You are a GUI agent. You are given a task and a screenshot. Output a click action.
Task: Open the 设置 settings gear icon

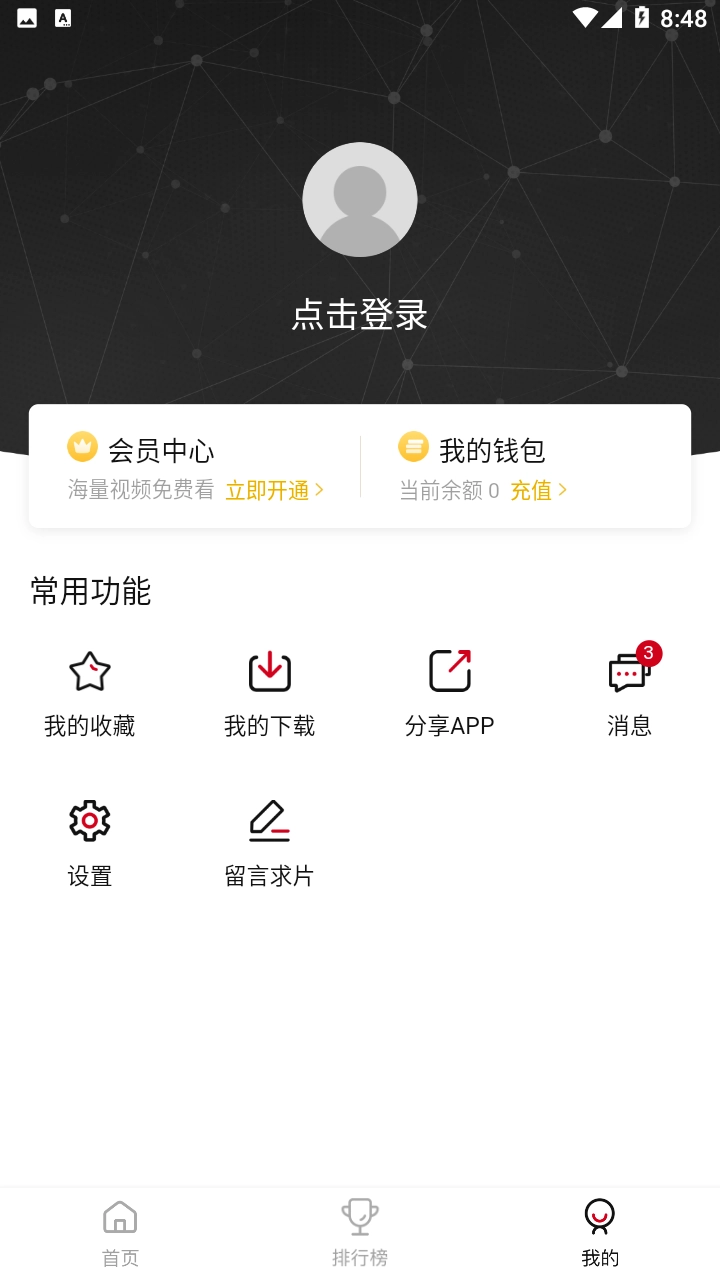click(x=90, y=820)
